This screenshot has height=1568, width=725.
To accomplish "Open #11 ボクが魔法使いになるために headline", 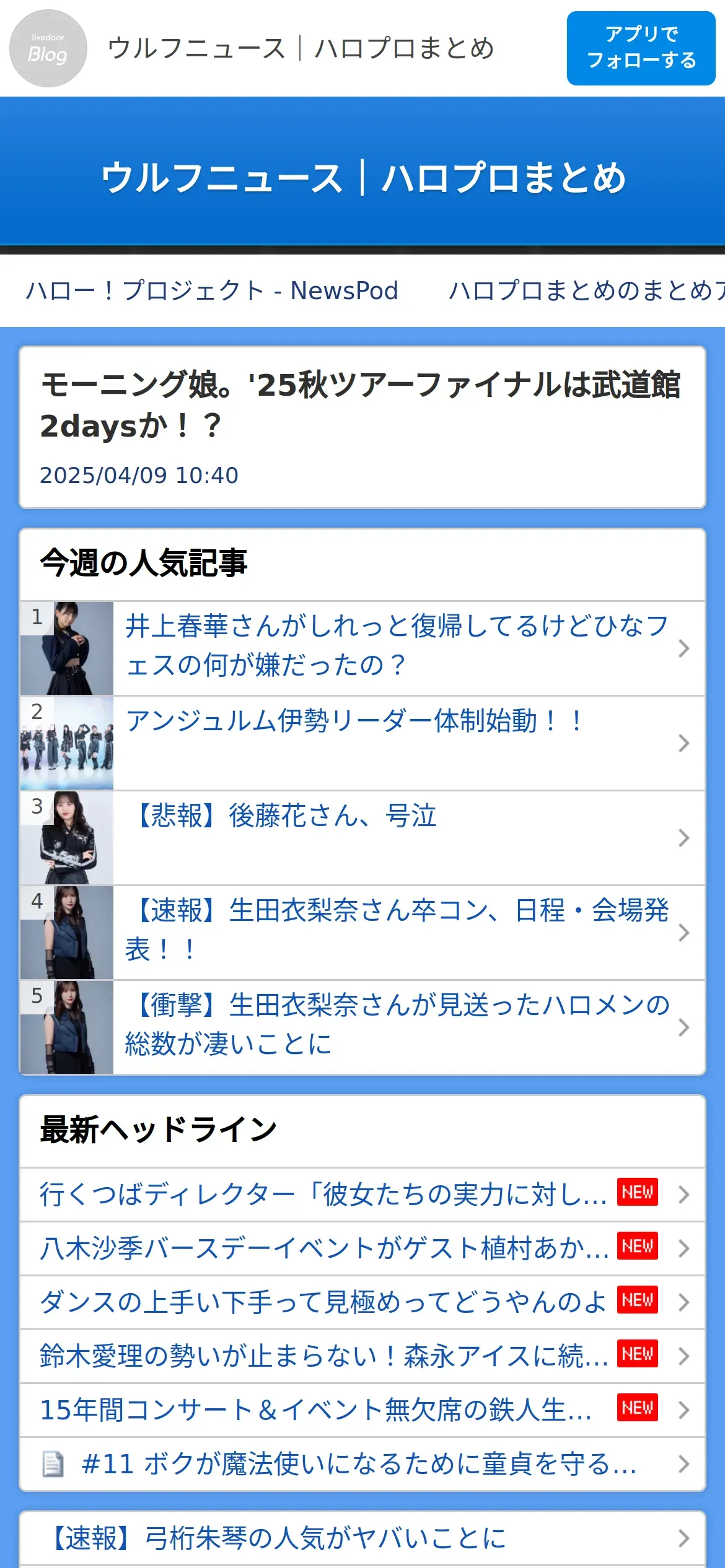I will click(x=358, y=1464).
